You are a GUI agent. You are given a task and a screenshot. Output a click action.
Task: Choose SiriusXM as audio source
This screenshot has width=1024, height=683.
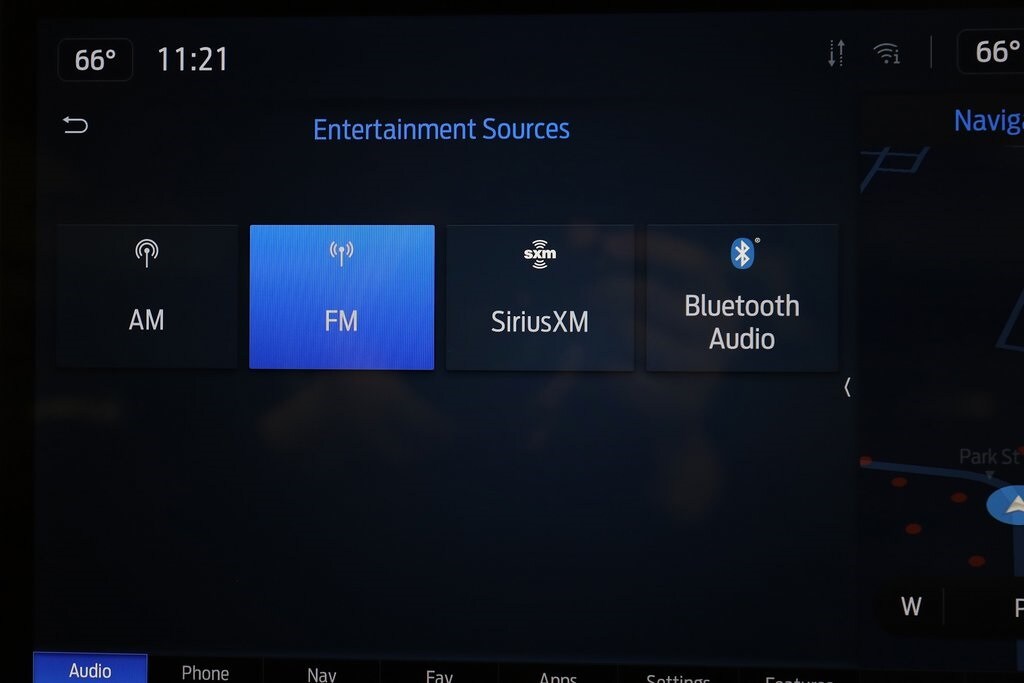click(x=539, y=297)
